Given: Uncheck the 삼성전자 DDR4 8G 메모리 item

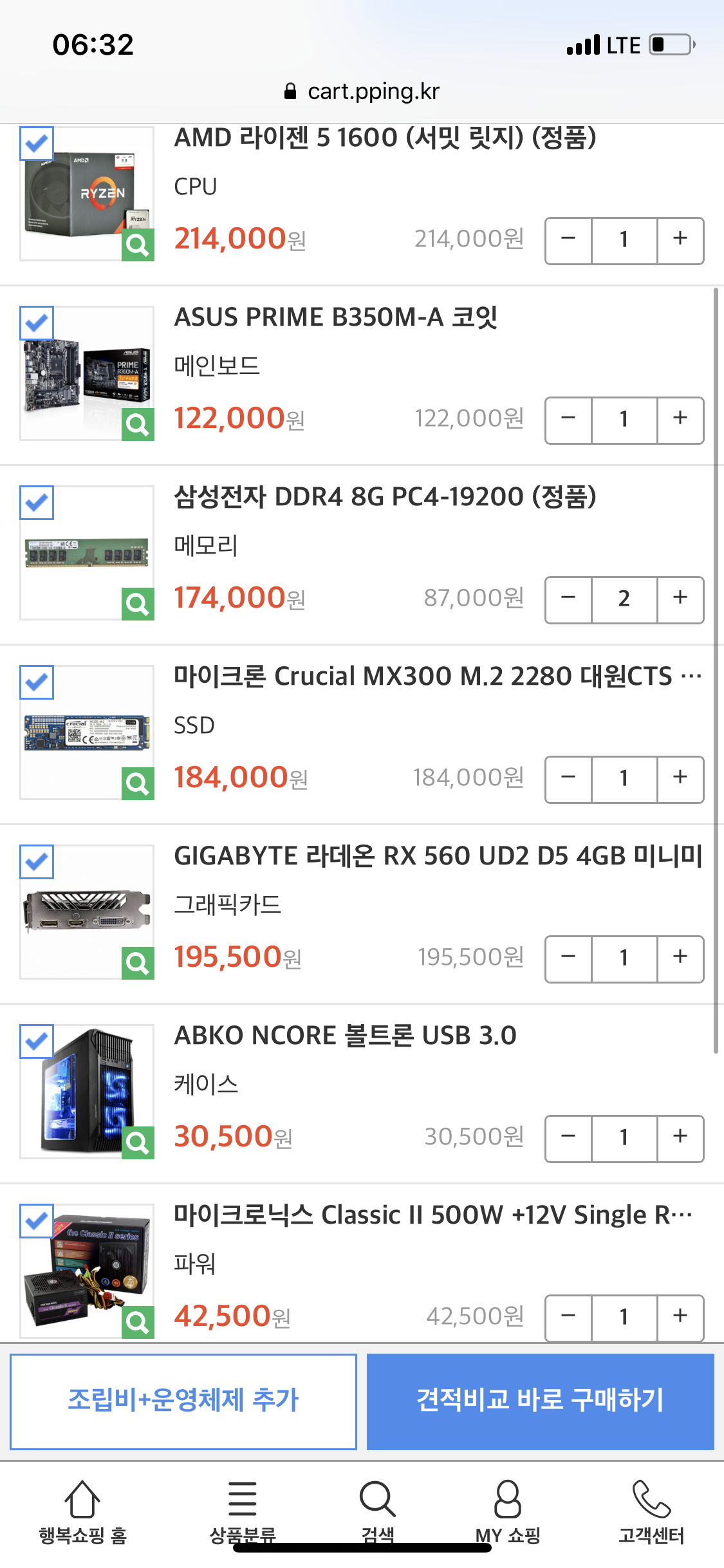Looking at the screenshot, I should pyautogui.click(x=37, y=503).
